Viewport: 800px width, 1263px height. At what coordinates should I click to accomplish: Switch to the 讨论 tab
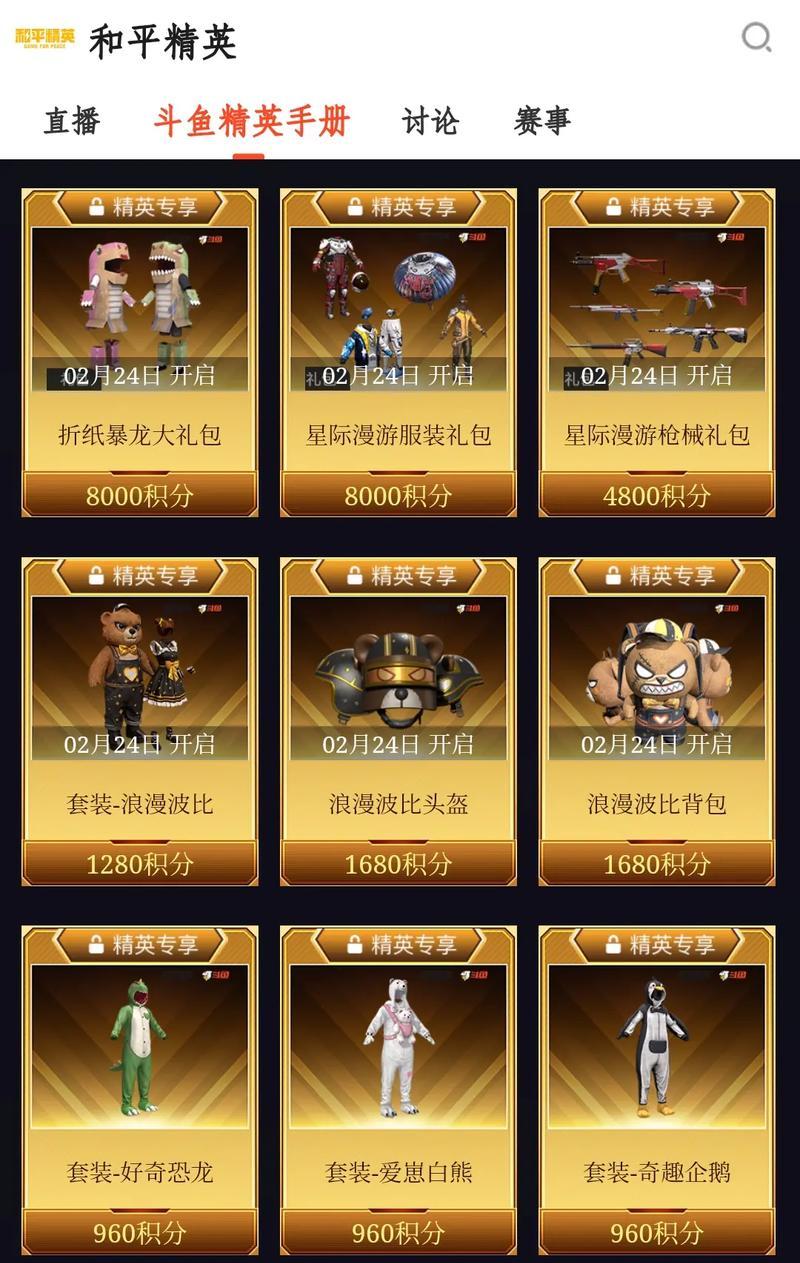(430, 121)
